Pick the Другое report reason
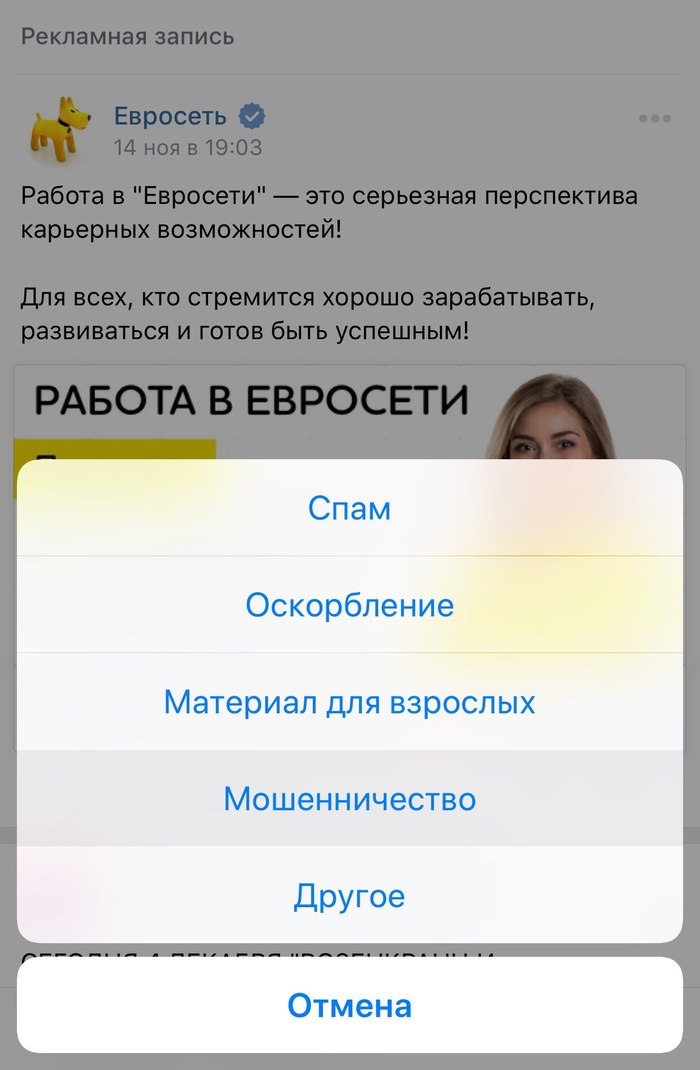 point(349,895)
